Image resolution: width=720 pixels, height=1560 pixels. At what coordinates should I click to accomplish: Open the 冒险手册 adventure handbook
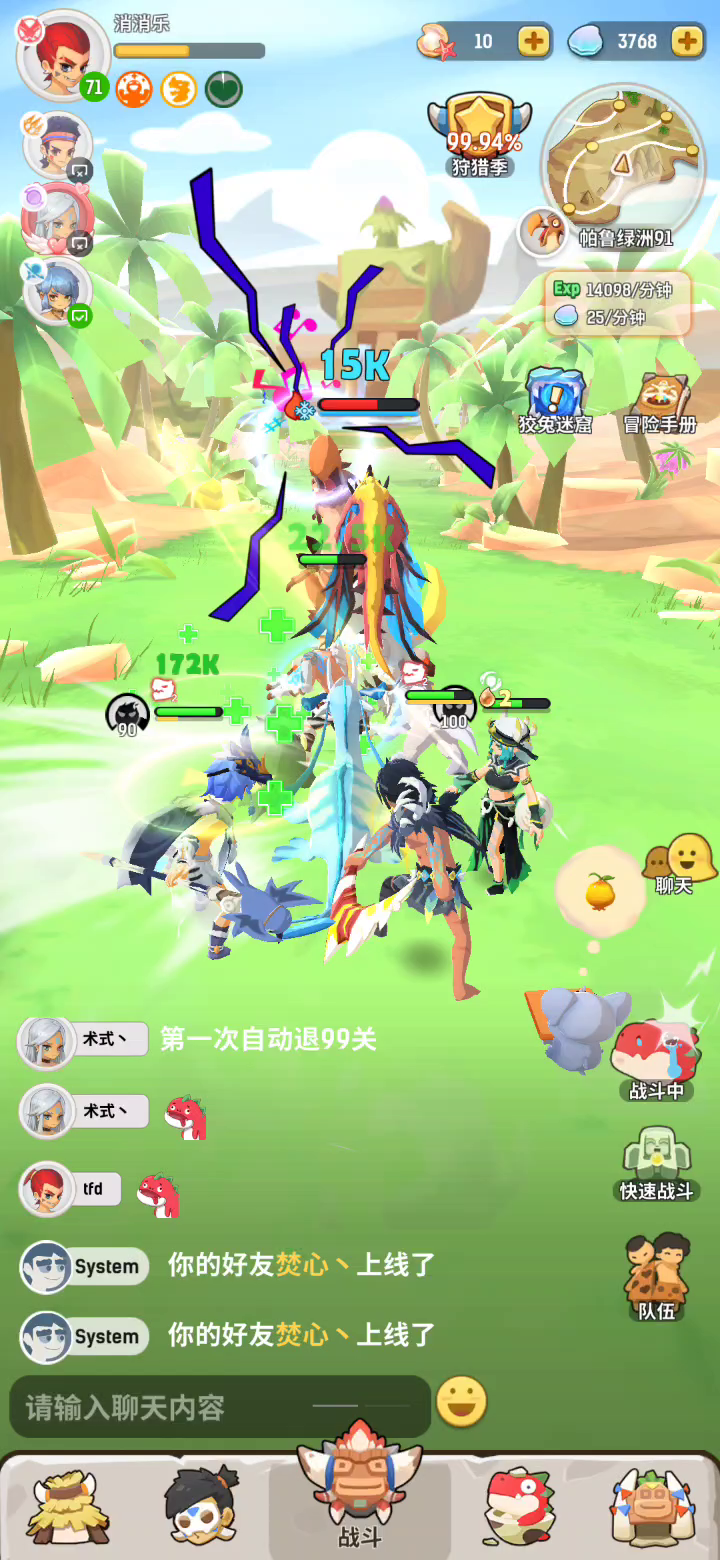(659, 399)
